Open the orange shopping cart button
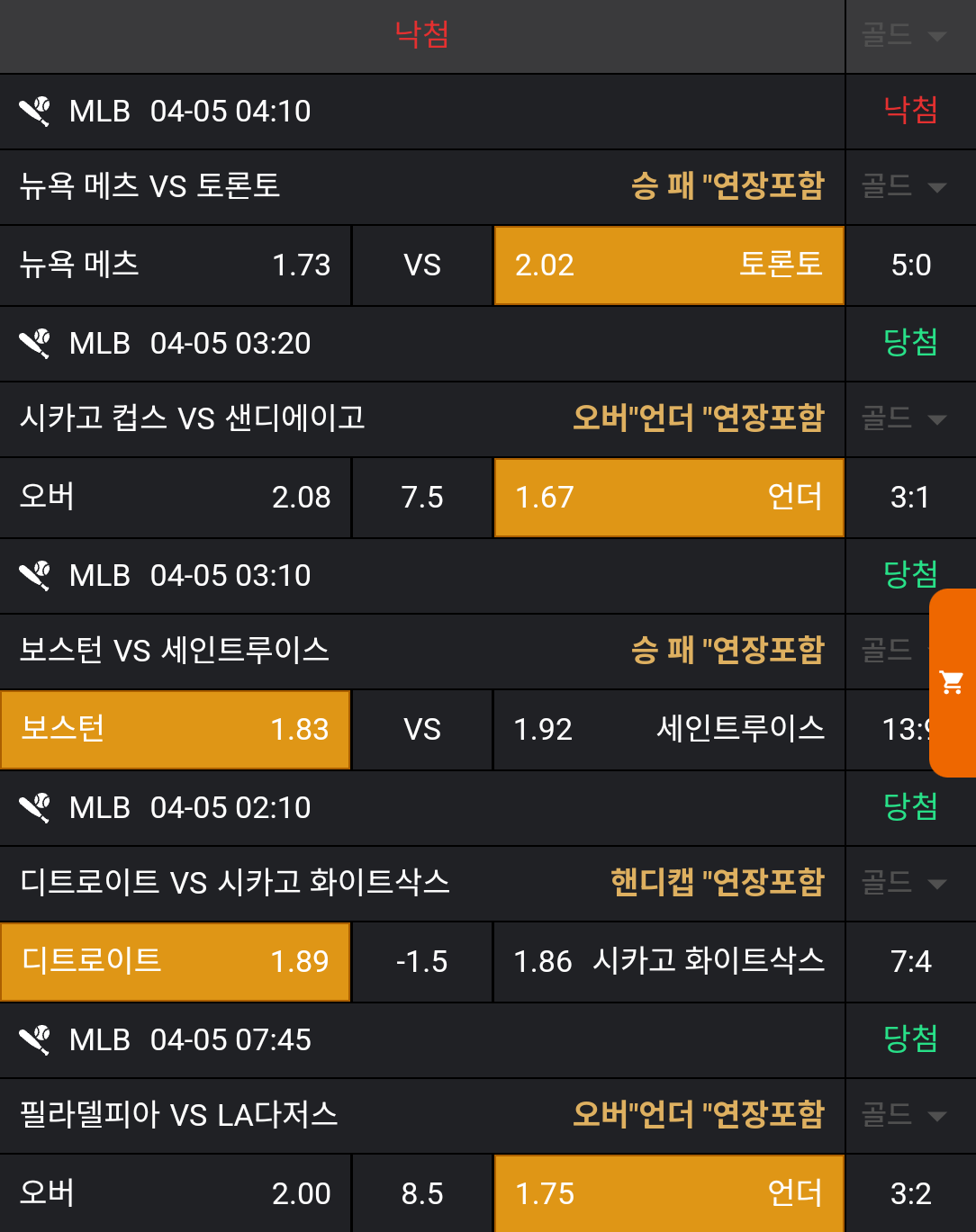The width and height of the screenshot is (976, 1232). point(952,682)
